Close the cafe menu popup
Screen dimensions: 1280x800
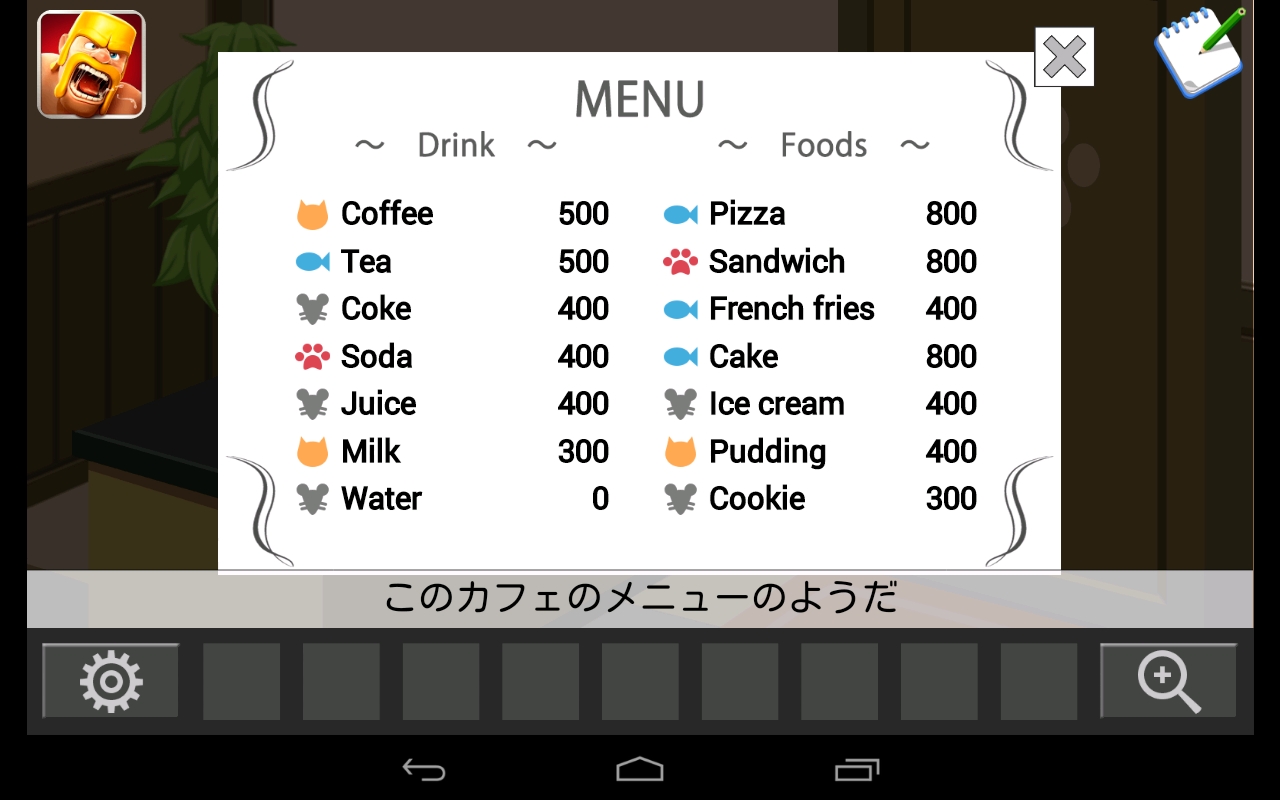(x=1064, y=58)
